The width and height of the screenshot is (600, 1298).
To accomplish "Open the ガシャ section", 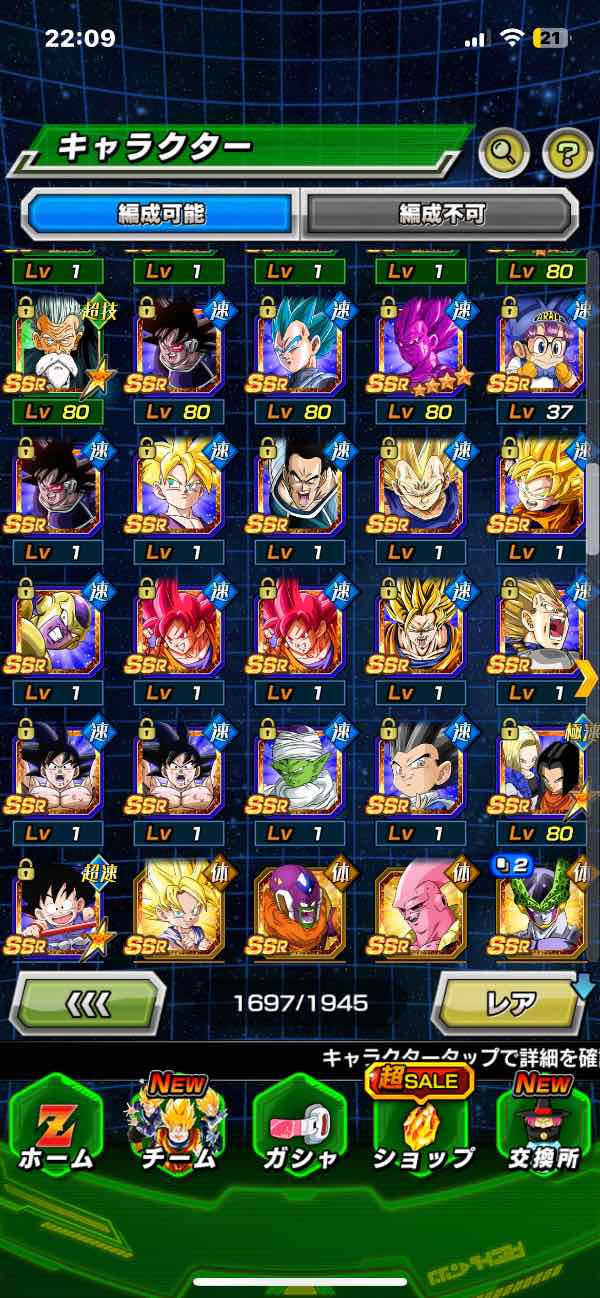I will coord(299,1125).
